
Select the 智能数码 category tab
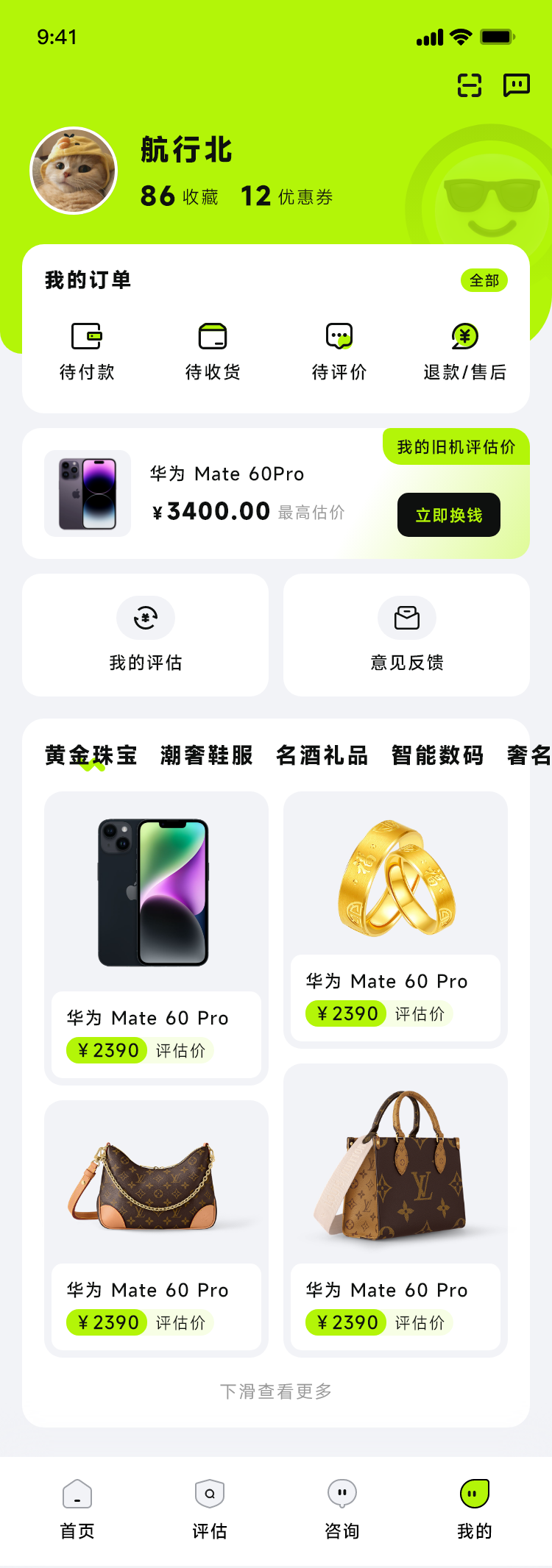(x=438, y=755)
